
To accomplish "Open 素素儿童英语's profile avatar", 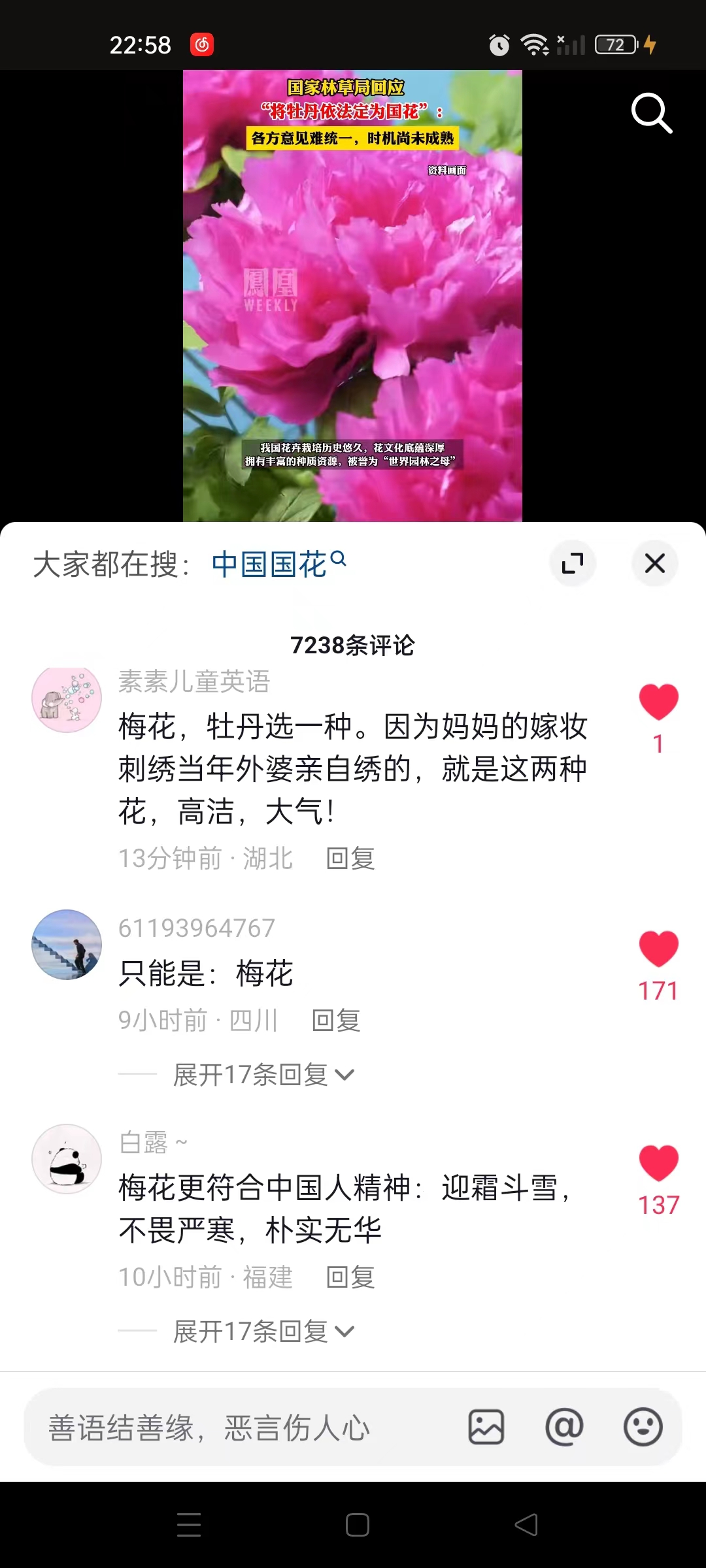I will pos(67,698).
